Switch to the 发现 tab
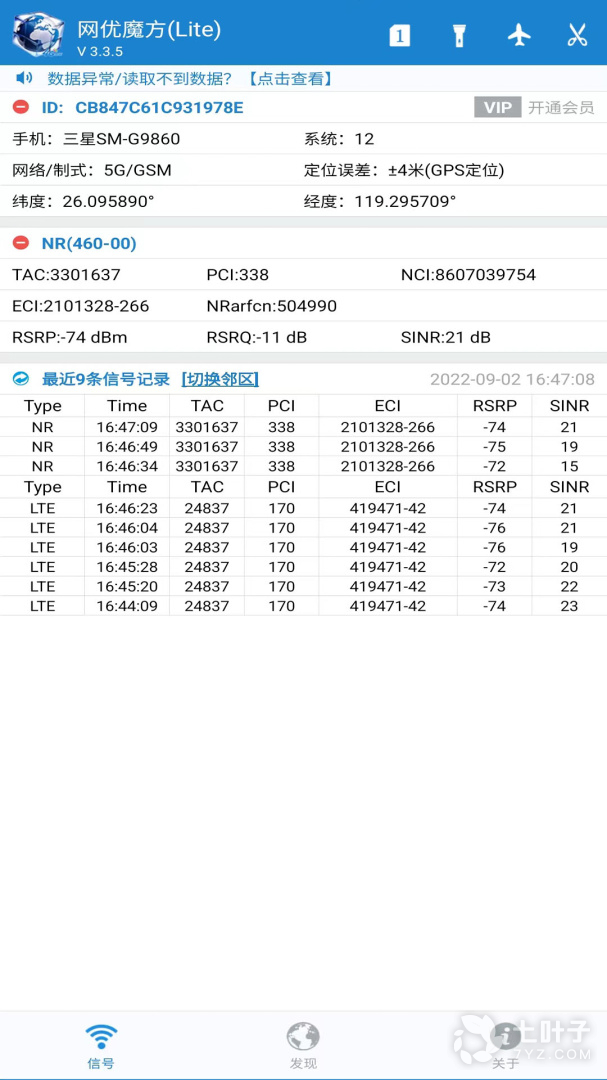 [x=303, y=1045]
